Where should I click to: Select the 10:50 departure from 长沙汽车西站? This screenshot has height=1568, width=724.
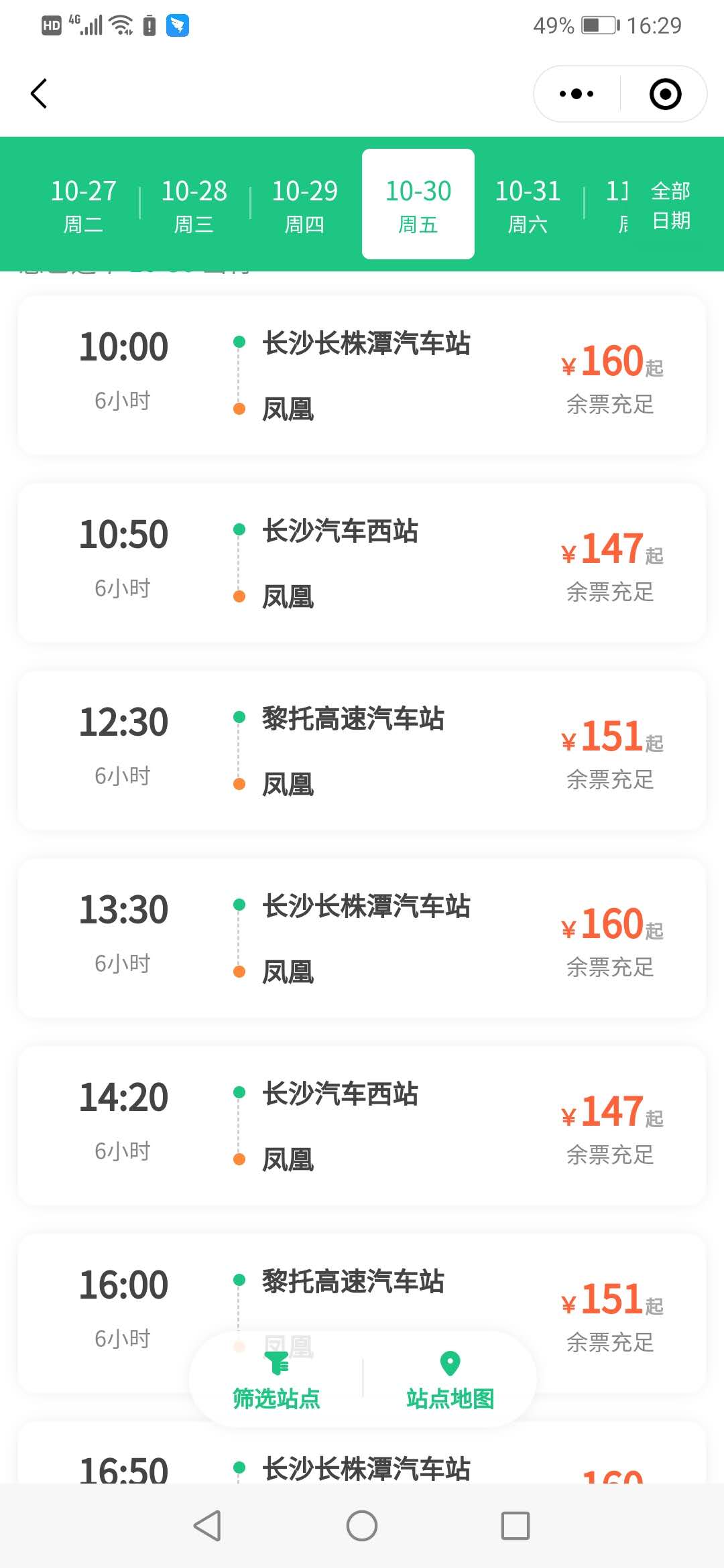362,563
